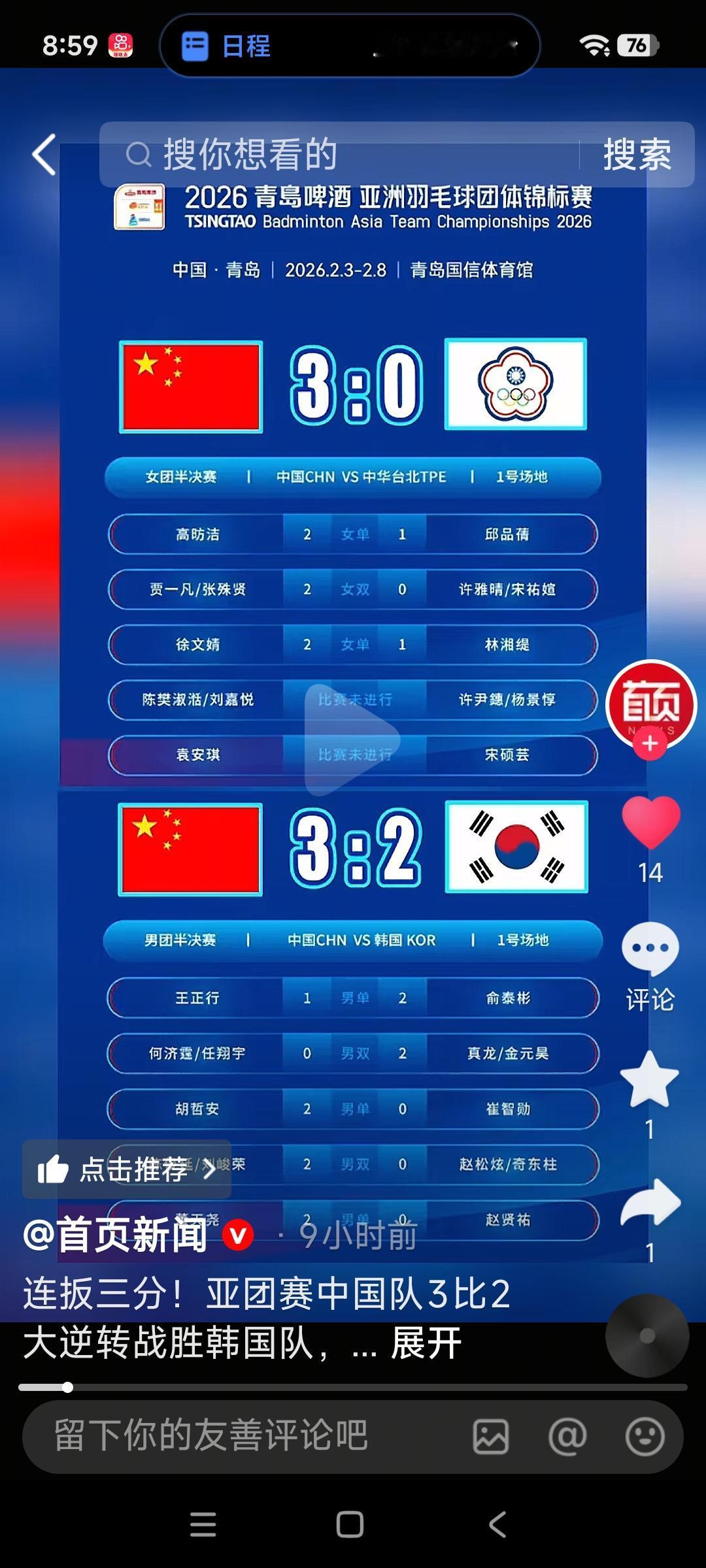Open the 日程 schedule pill in status bar
706x1568 pixels.
coord(222,44)
